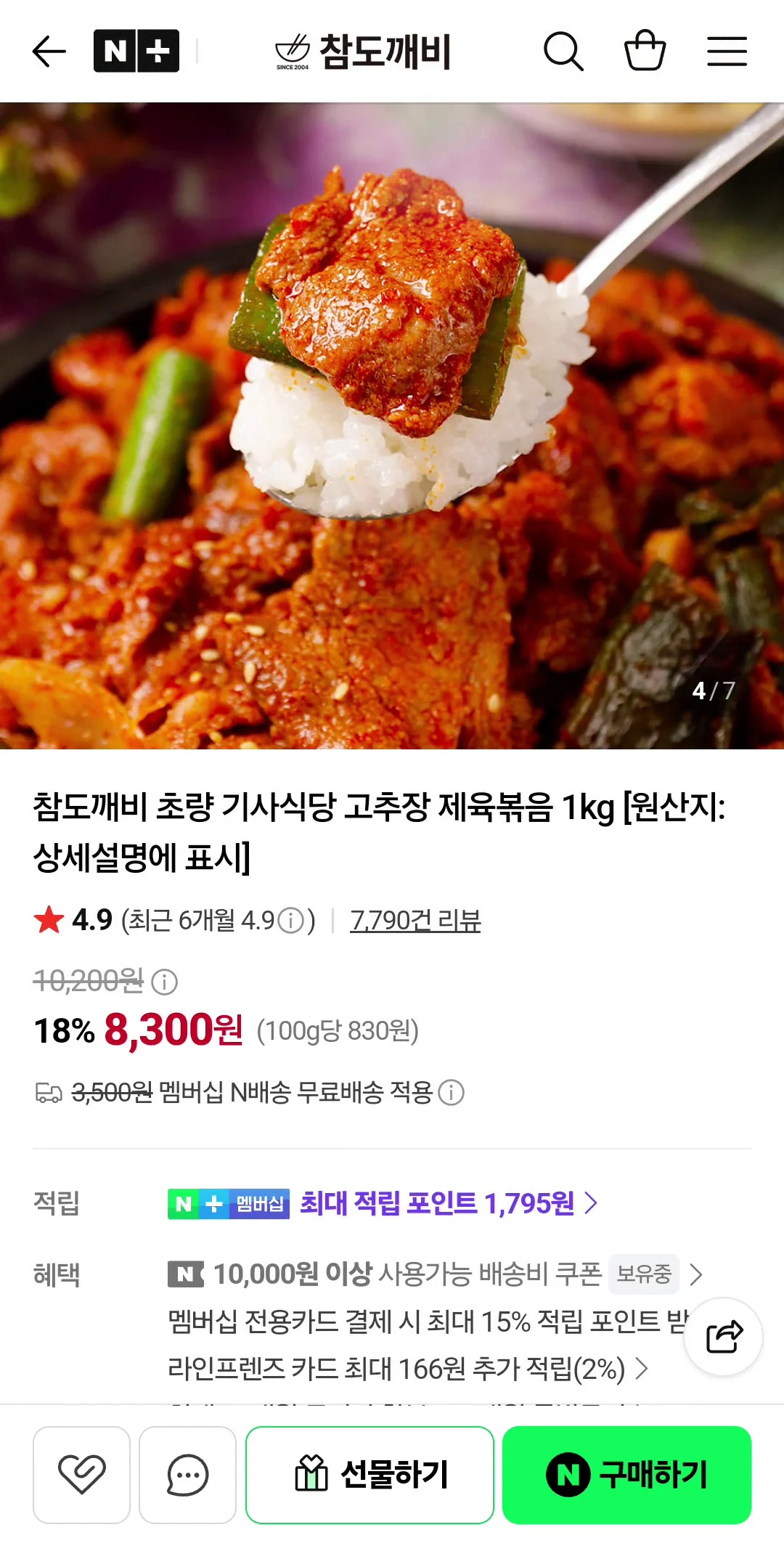Open 라인프렌즈 카드 추가 적립 details
This screenshot has width=784, height=1543.
coord(407,1369)
